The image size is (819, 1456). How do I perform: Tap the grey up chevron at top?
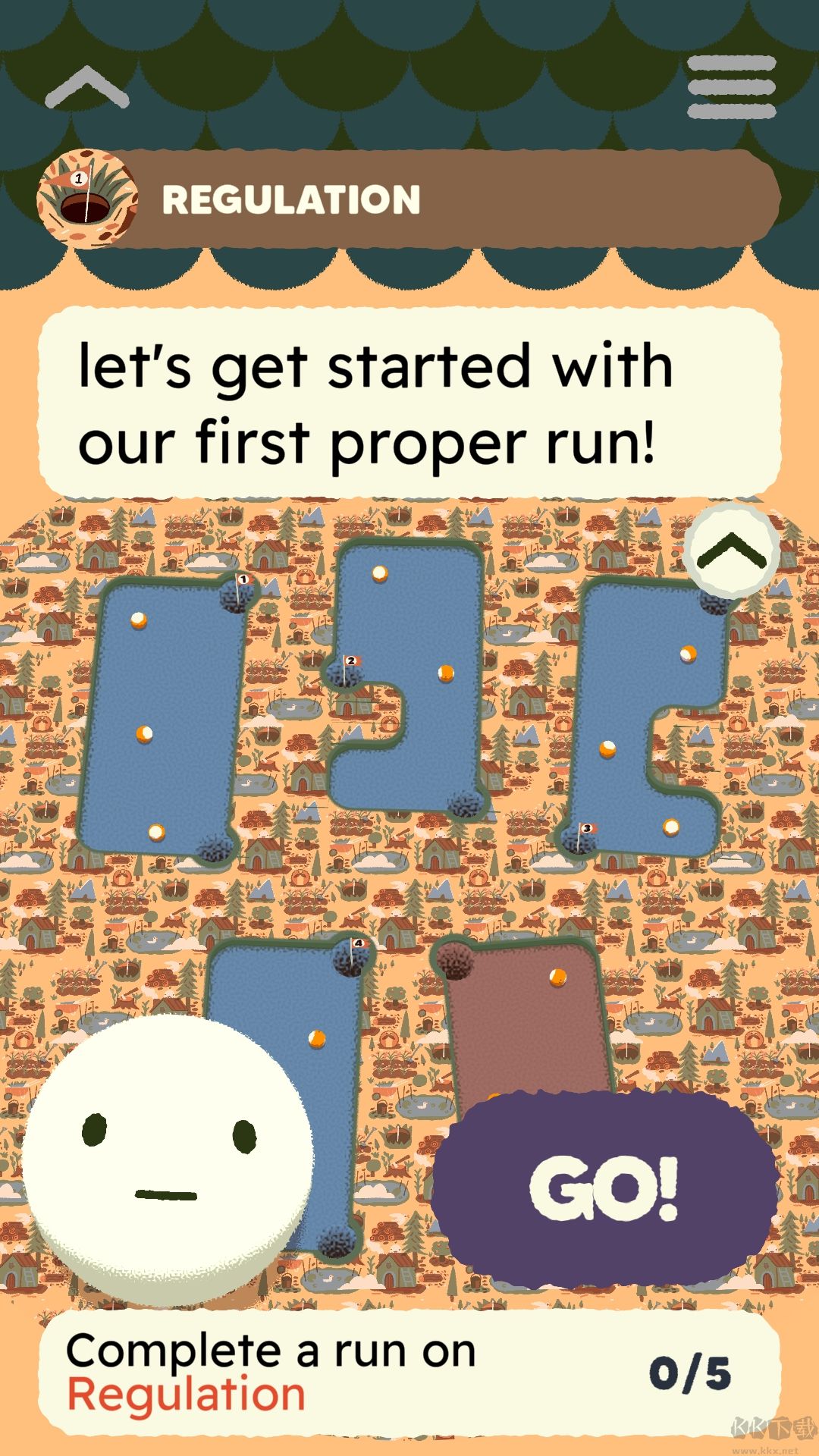(87, 87)
